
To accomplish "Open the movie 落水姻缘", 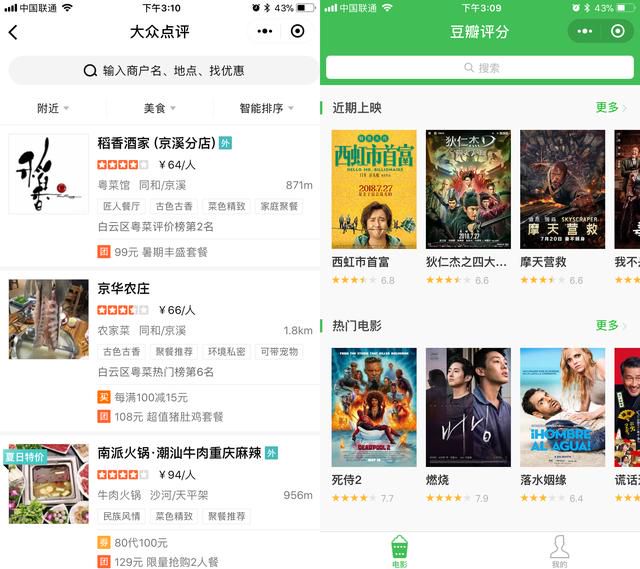I will 562,408.
